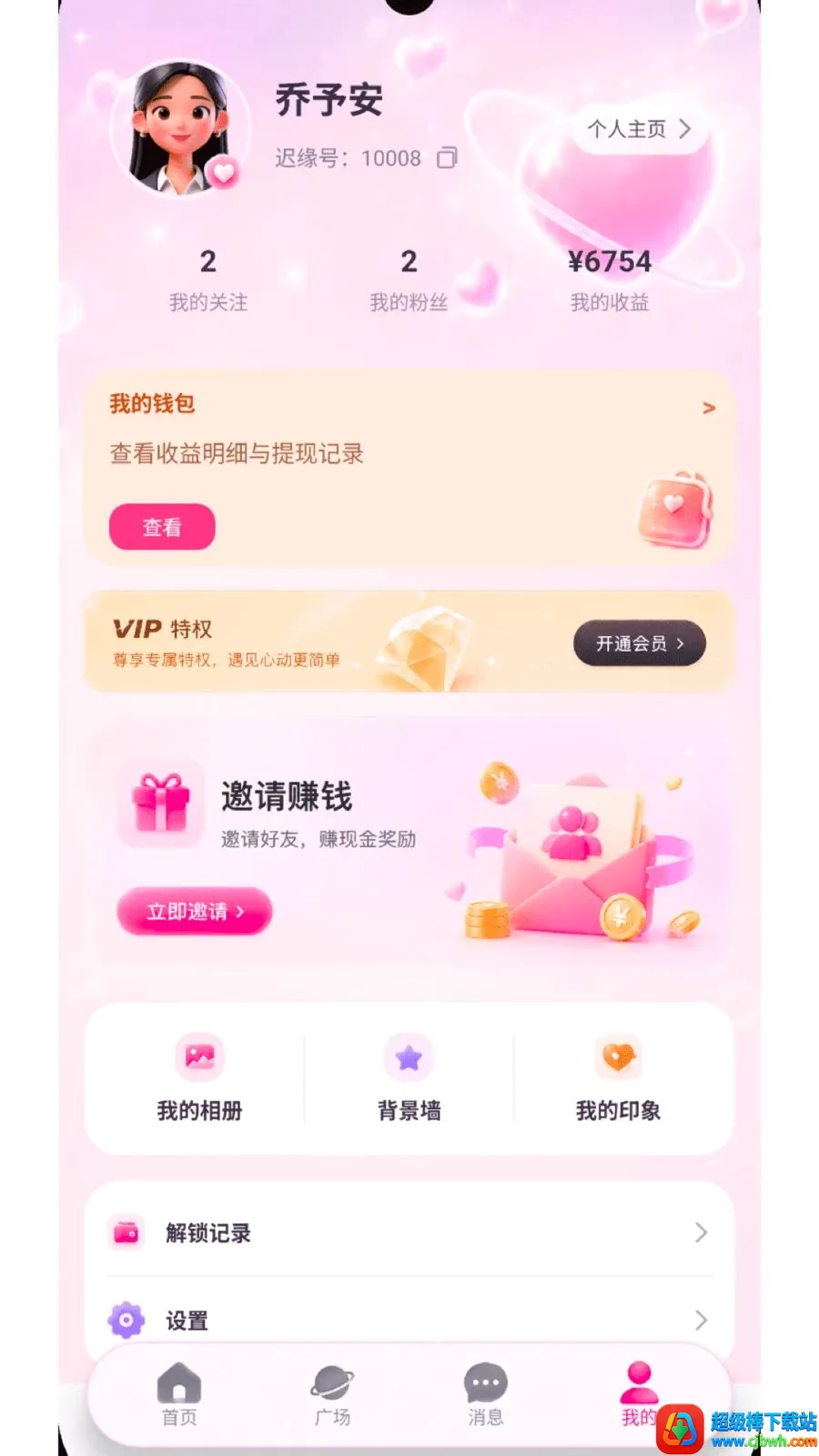Open 我的相册 album

point(199,1078)
